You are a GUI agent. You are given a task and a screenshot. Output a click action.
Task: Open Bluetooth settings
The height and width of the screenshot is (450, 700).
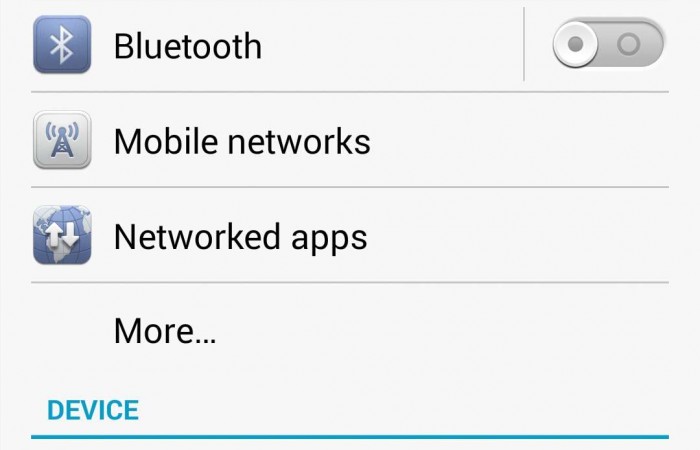coord(188,46)
